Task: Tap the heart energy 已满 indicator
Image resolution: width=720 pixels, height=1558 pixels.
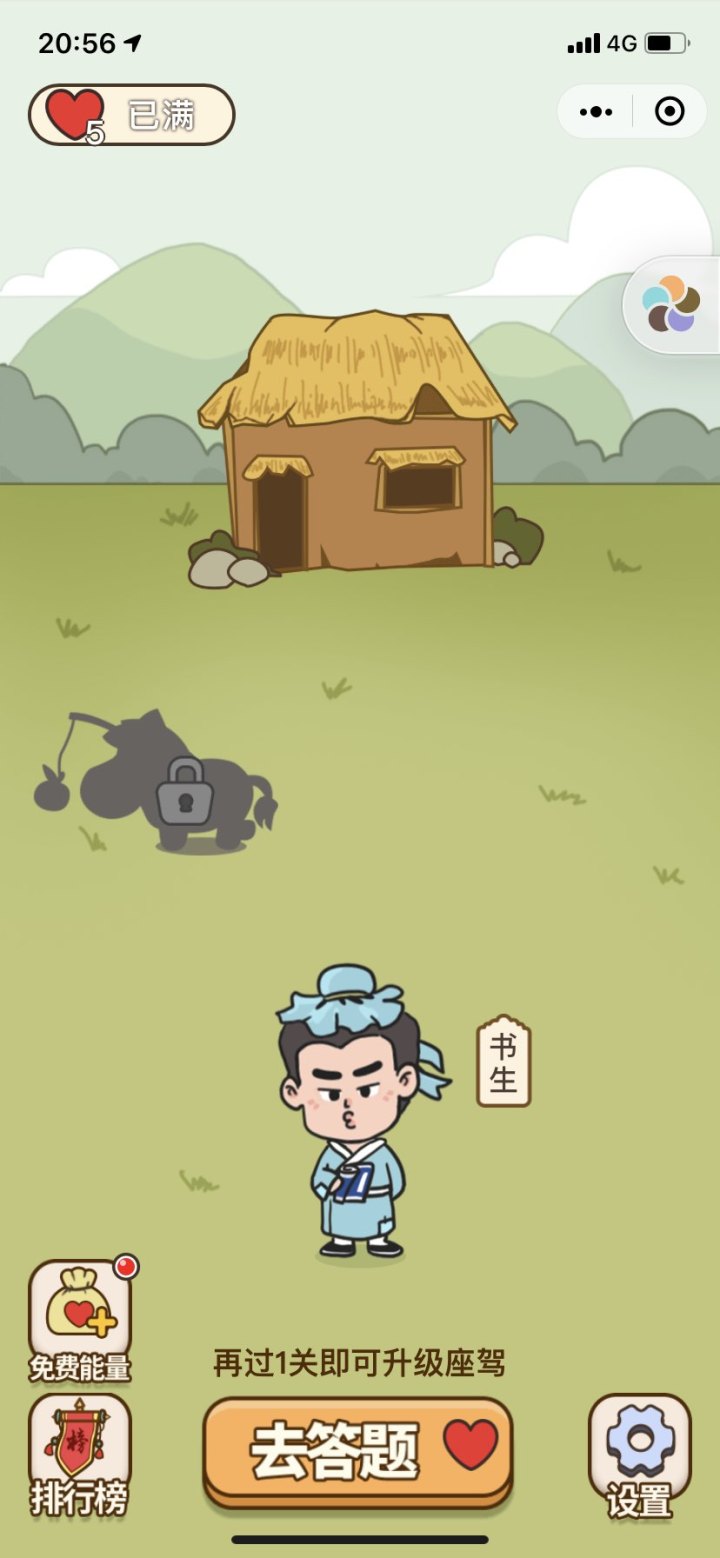Action: coord(131,115)
